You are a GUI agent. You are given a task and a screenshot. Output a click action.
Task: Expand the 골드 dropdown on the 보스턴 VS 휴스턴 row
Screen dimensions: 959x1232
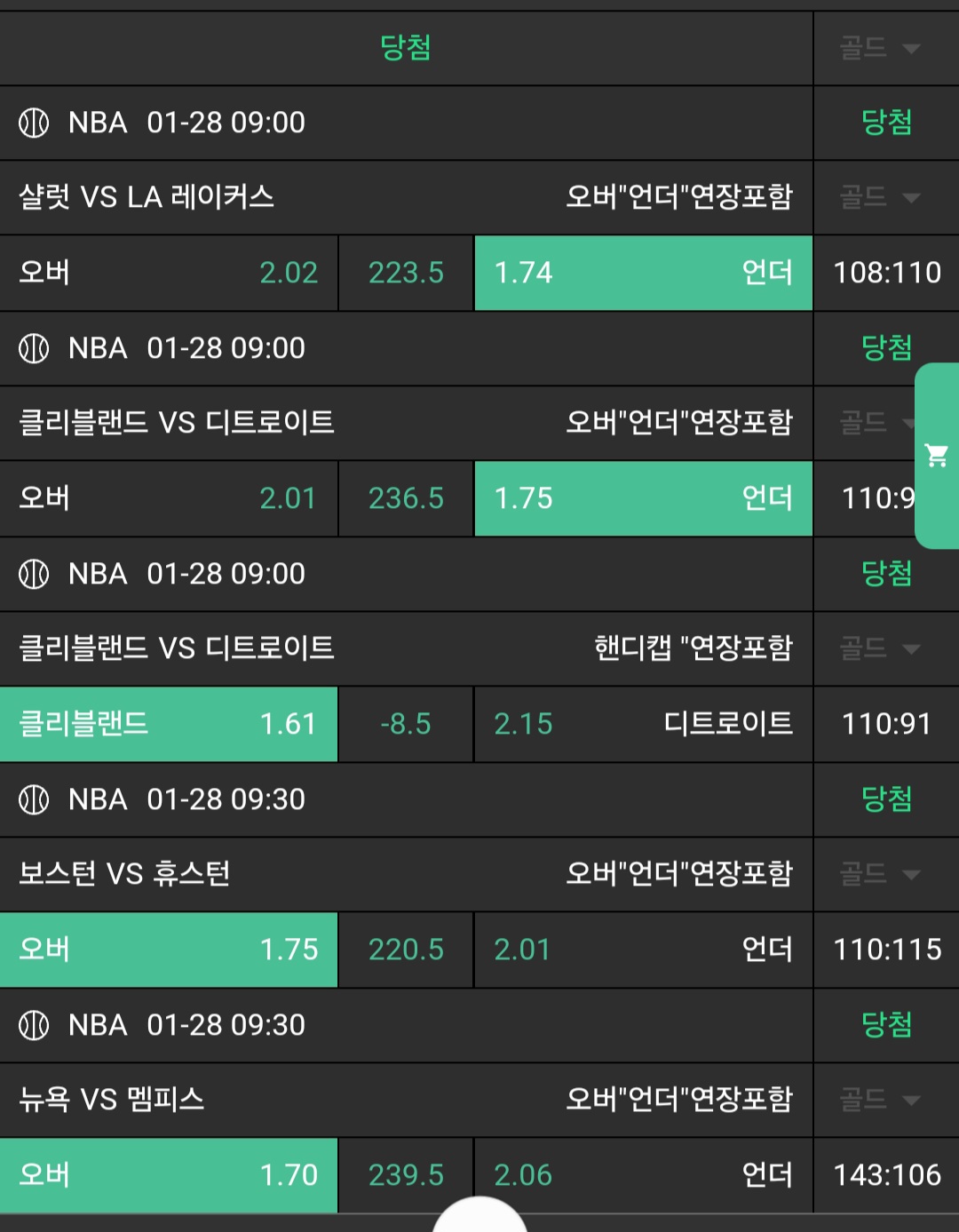(x=880, y=874)
